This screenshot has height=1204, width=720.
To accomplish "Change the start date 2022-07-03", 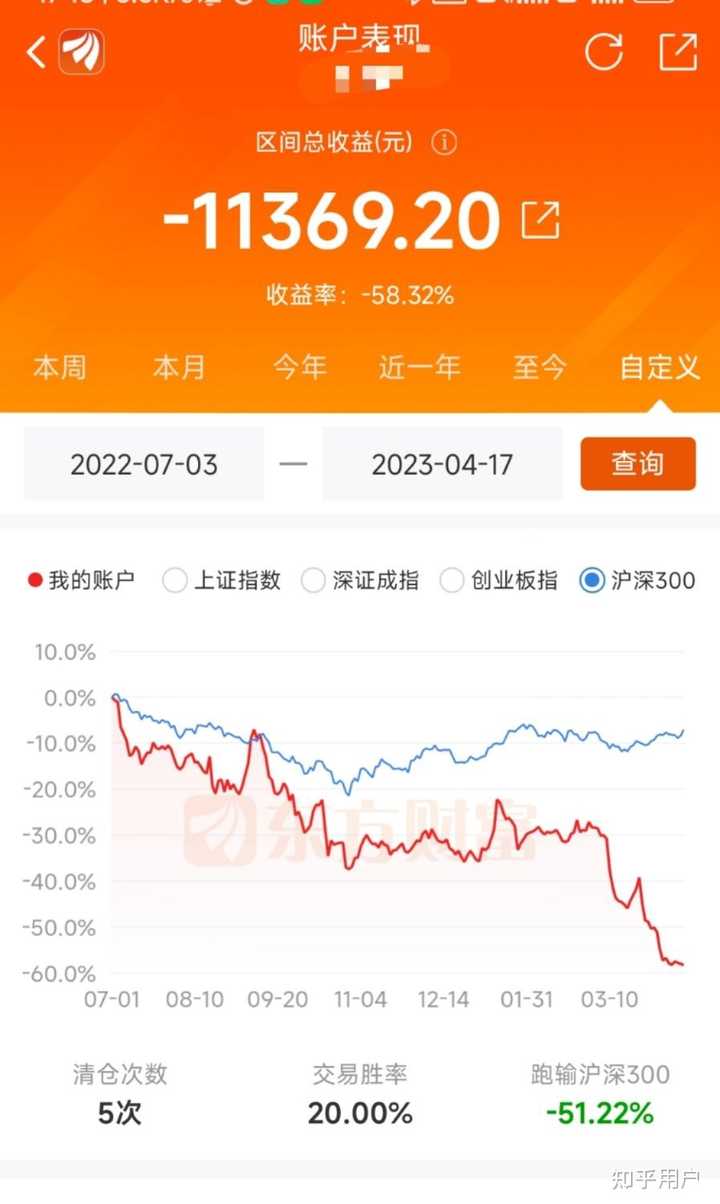I will (x=144, y=464).
